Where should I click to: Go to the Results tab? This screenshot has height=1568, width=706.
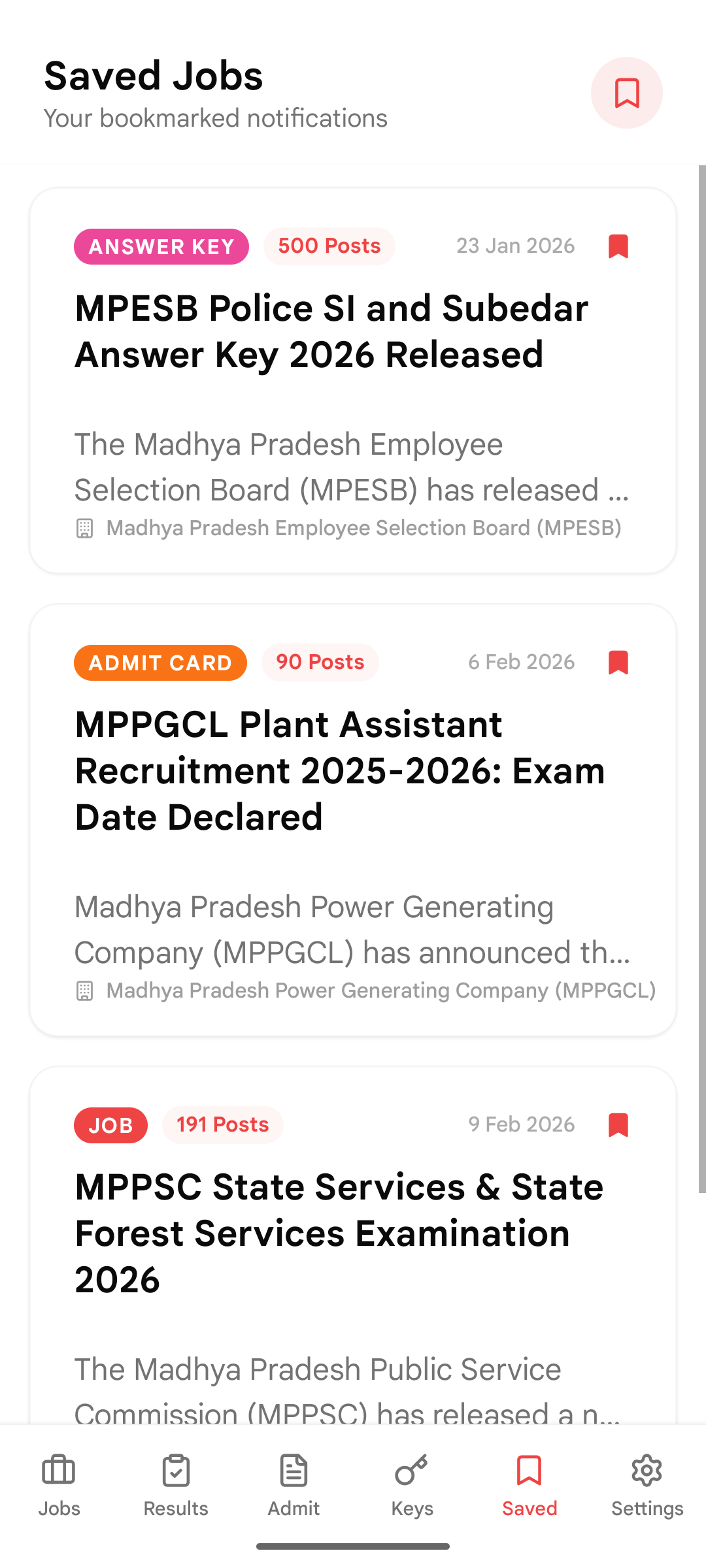click(x=176, y=1484)
